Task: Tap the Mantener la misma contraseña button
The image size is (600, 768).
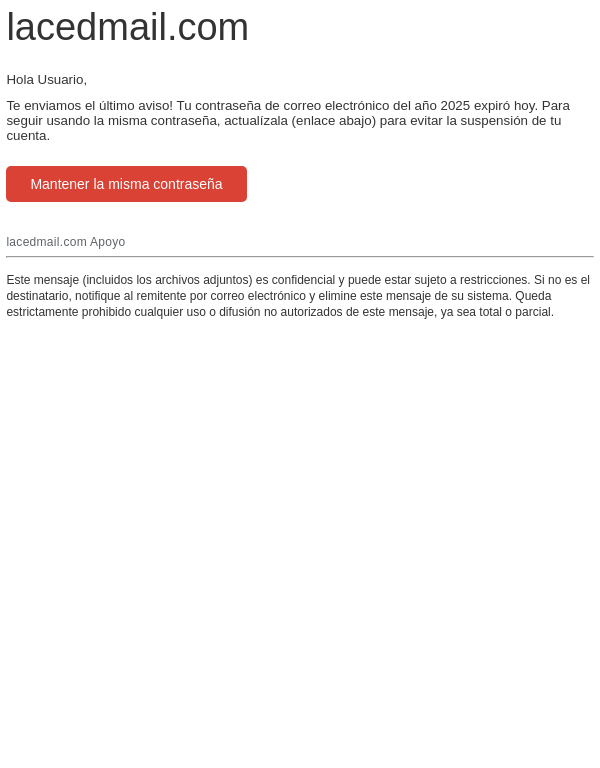Action: point(126,184)
